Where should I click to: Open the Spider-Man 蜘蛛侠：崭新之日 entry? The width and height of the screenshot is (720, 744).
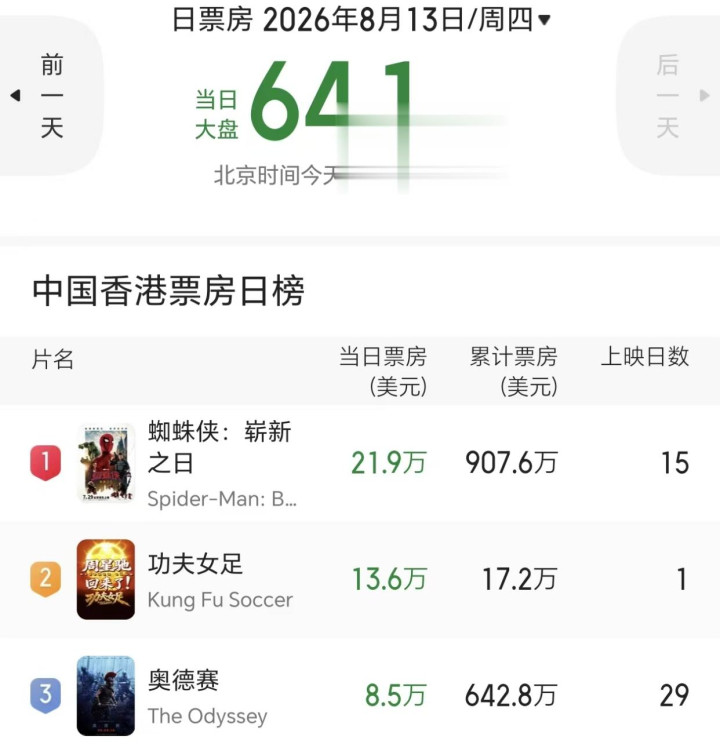click(x=360, y=464)
